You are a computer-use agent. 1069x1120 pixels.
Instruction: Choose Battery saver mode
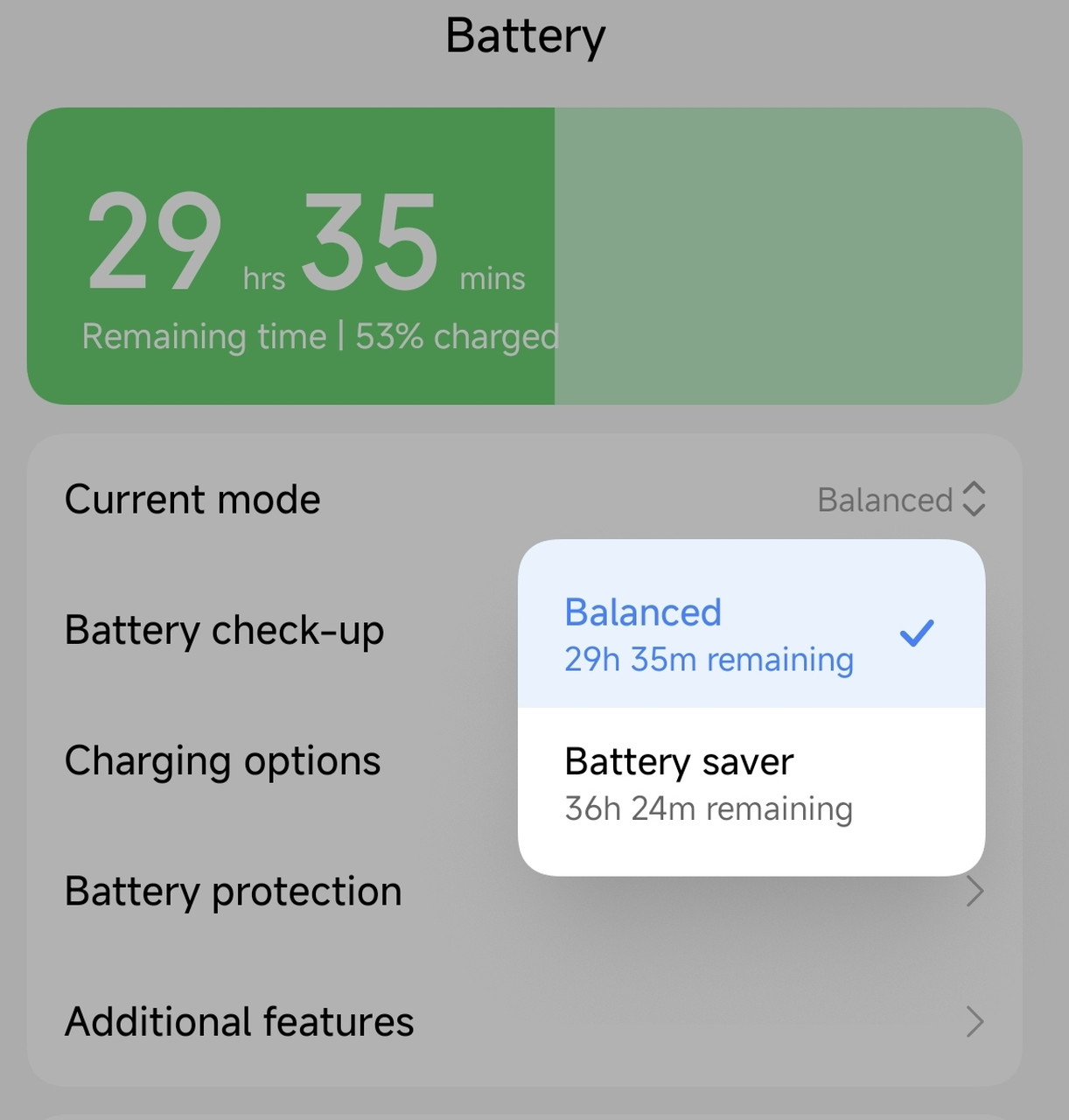click(x=751, y=784)
